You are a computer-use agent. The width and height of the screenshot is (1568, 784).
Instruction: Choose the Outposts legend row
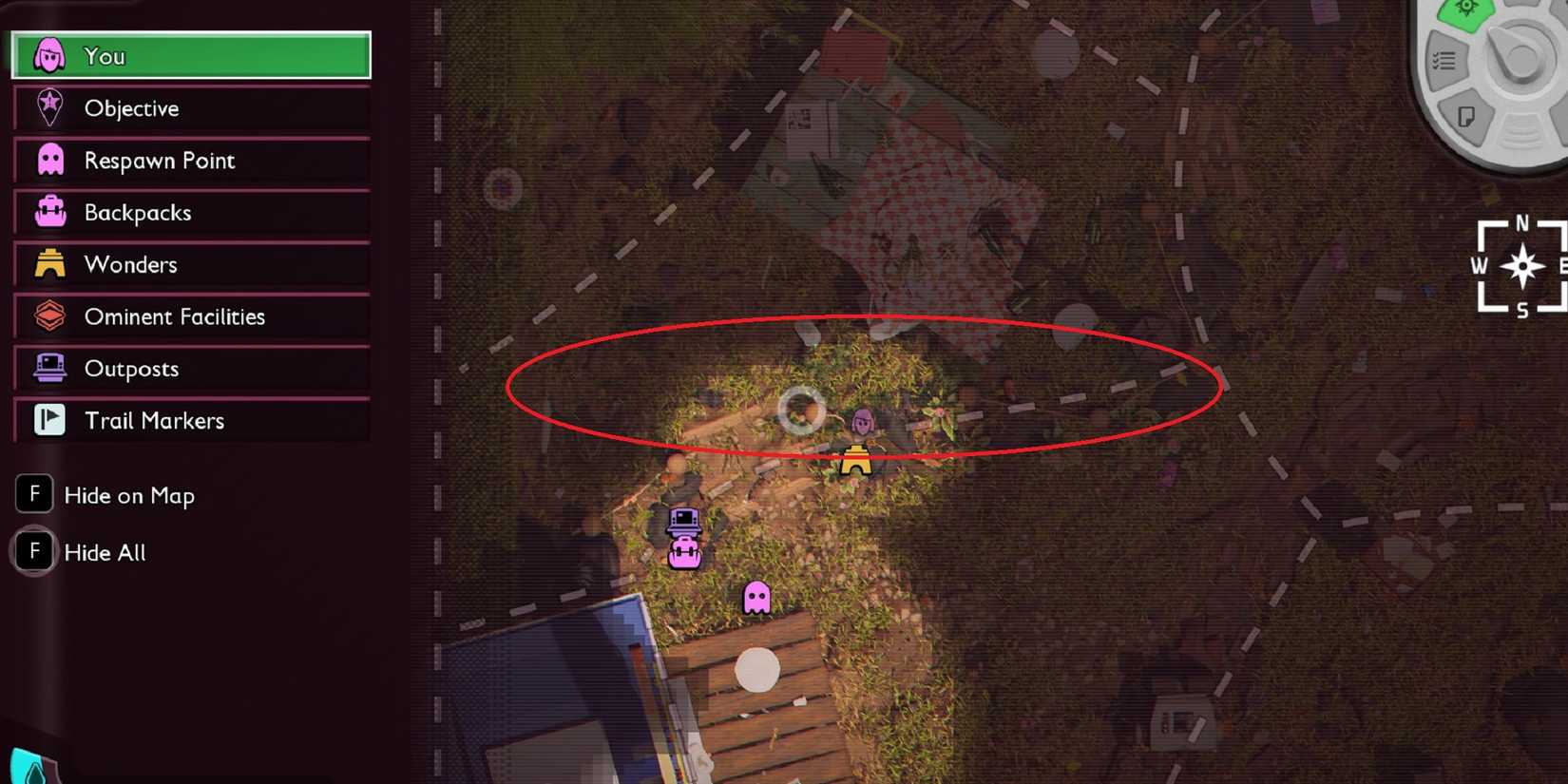191,369
